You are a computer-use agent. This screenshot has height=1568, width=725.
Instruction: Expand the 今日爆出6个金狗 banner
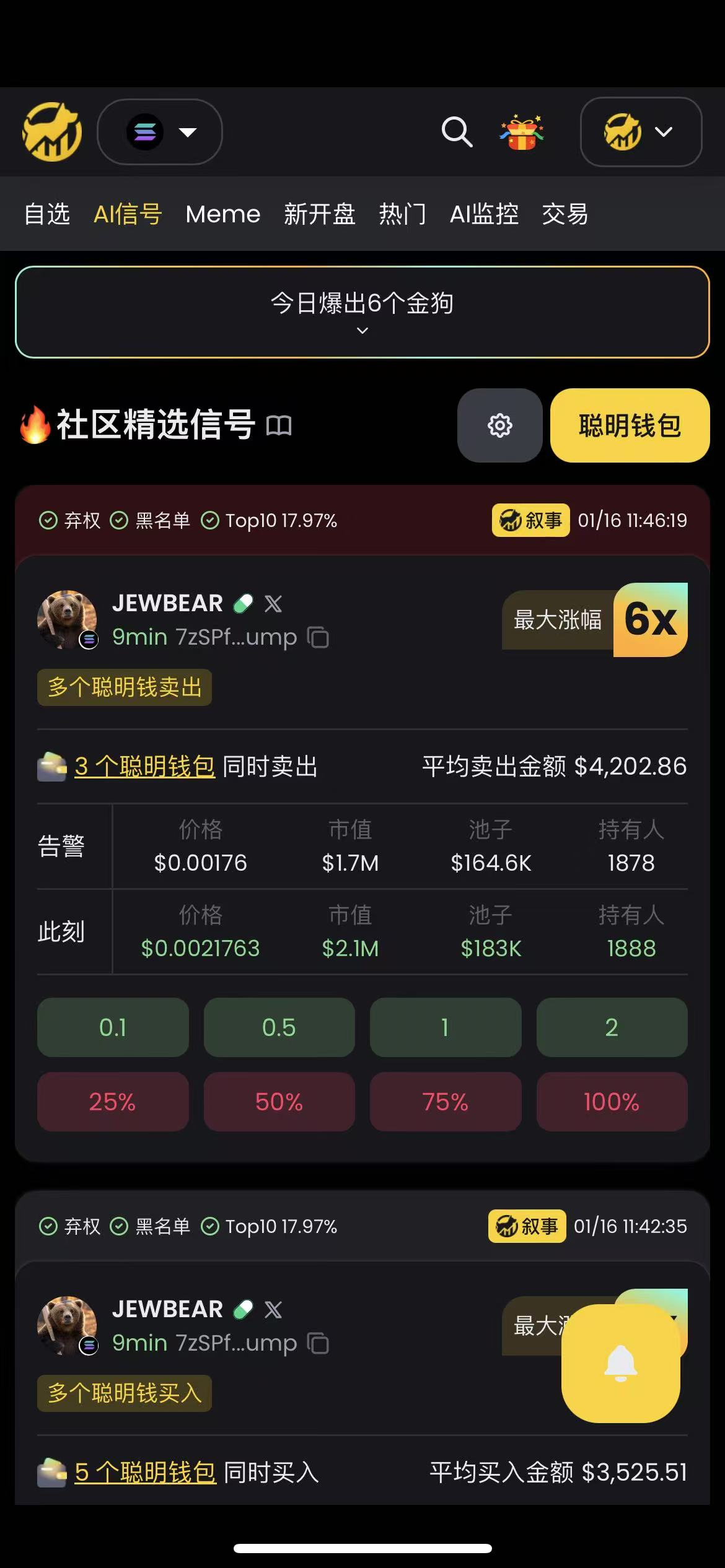pyautogui.click(x=362, y=312)
